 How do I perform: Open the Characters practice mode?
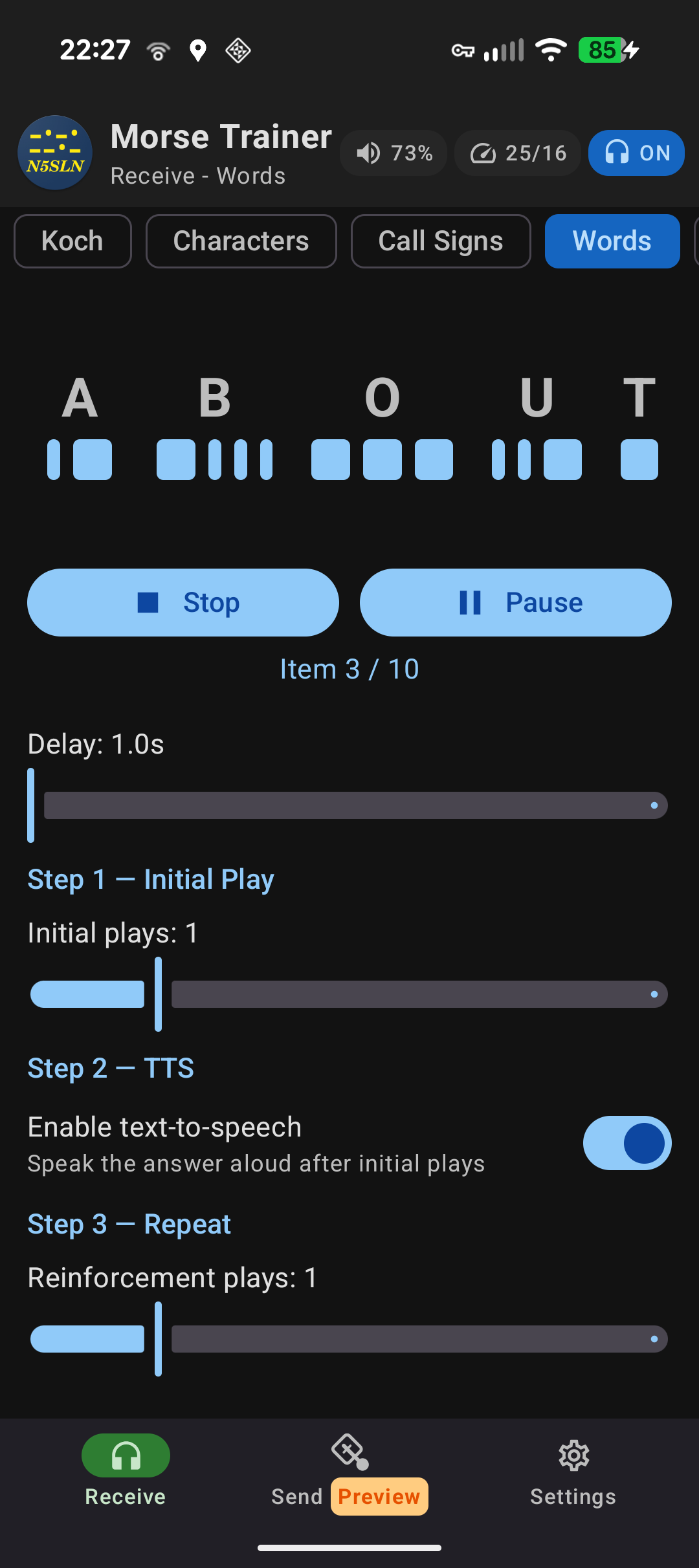coord(241,241)
